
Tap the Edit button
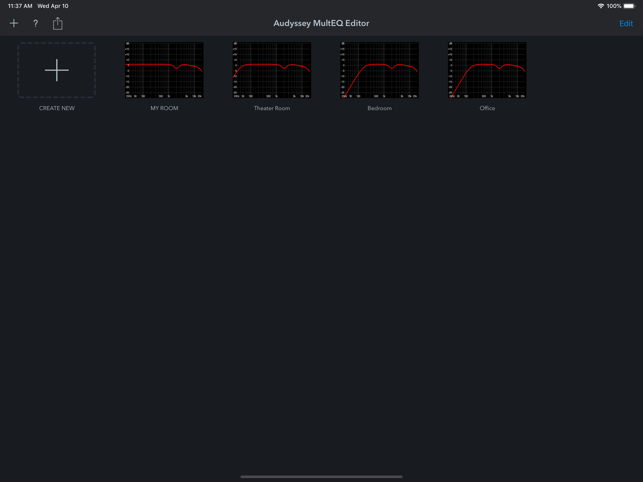(625, 23)
